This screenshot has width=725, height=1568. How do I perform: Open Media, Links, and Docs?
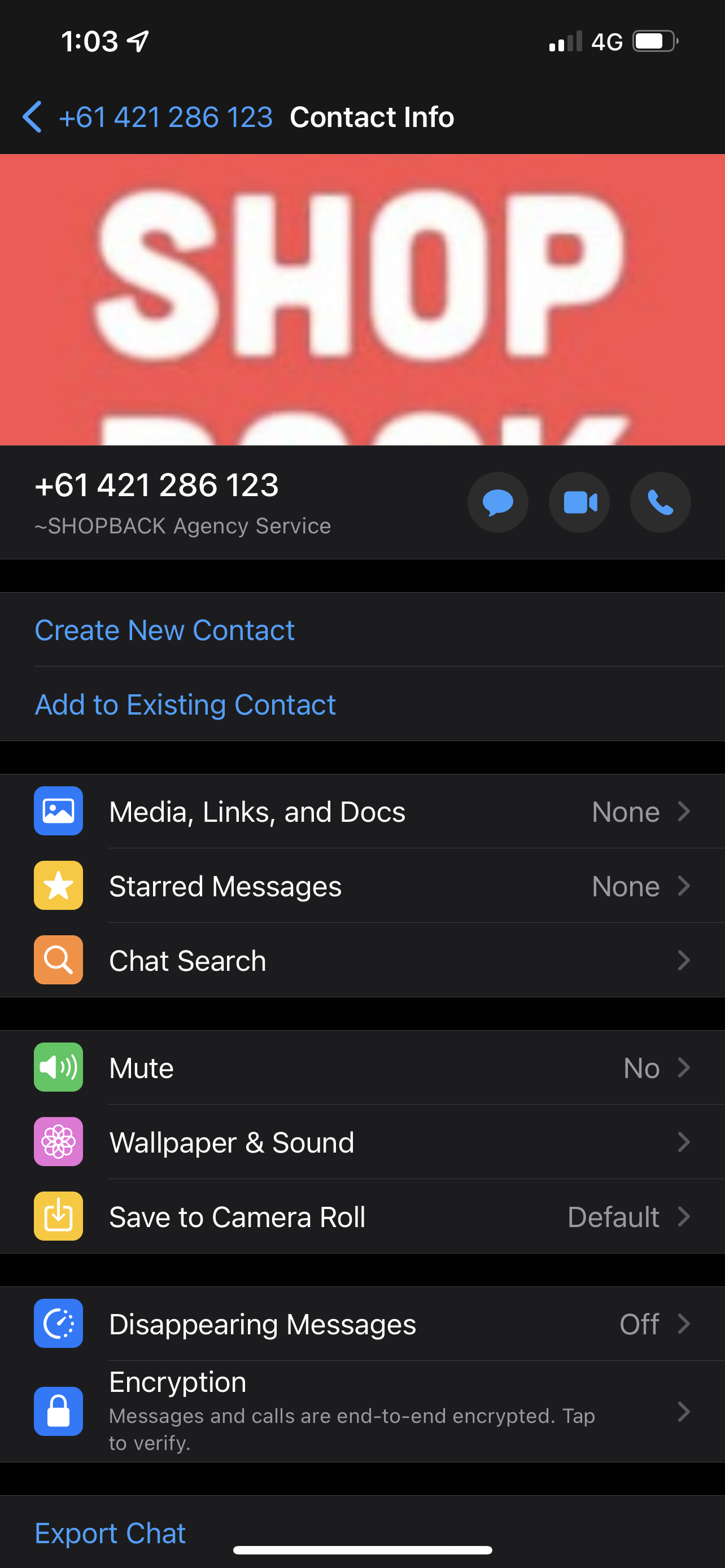point(362,811)
